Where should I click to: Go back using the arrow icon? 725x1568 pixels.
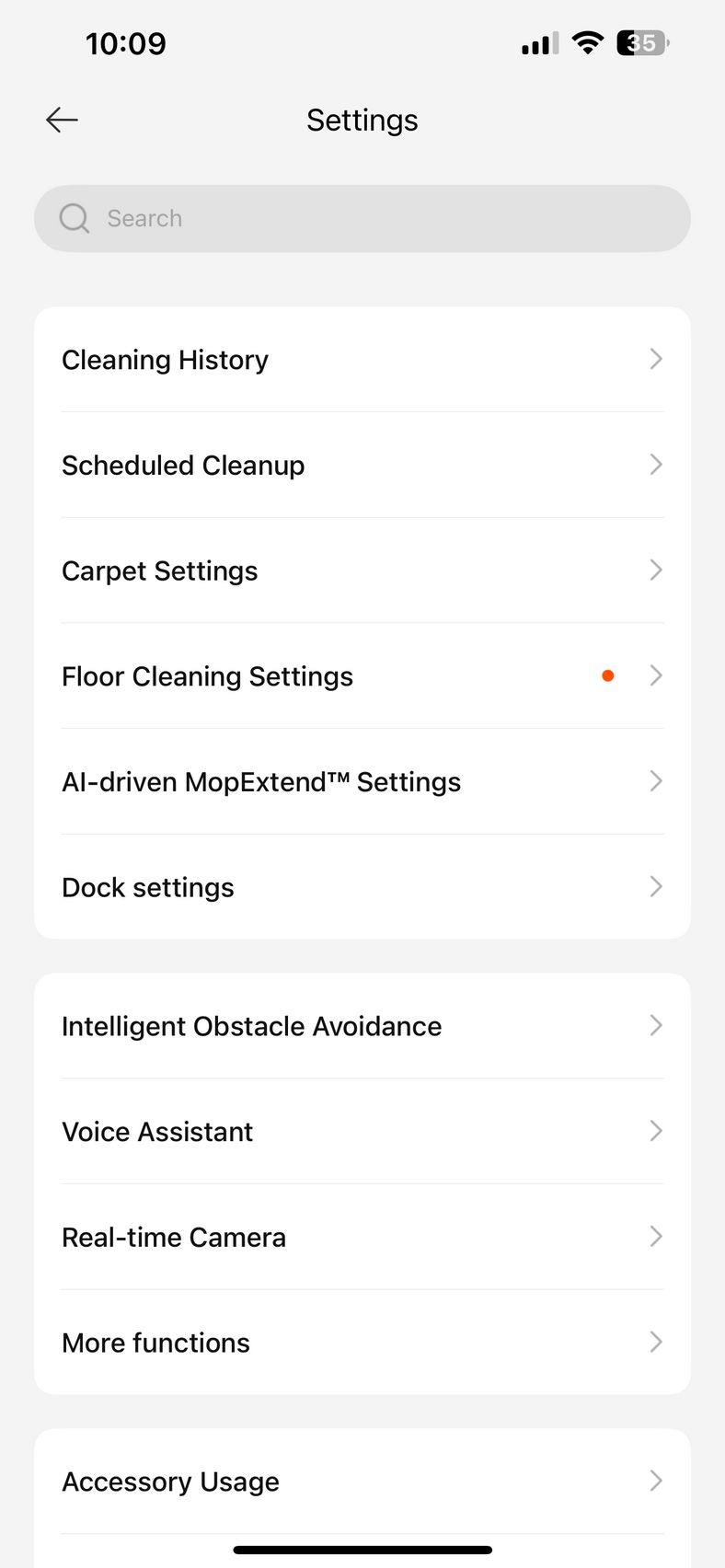point(62,120)
